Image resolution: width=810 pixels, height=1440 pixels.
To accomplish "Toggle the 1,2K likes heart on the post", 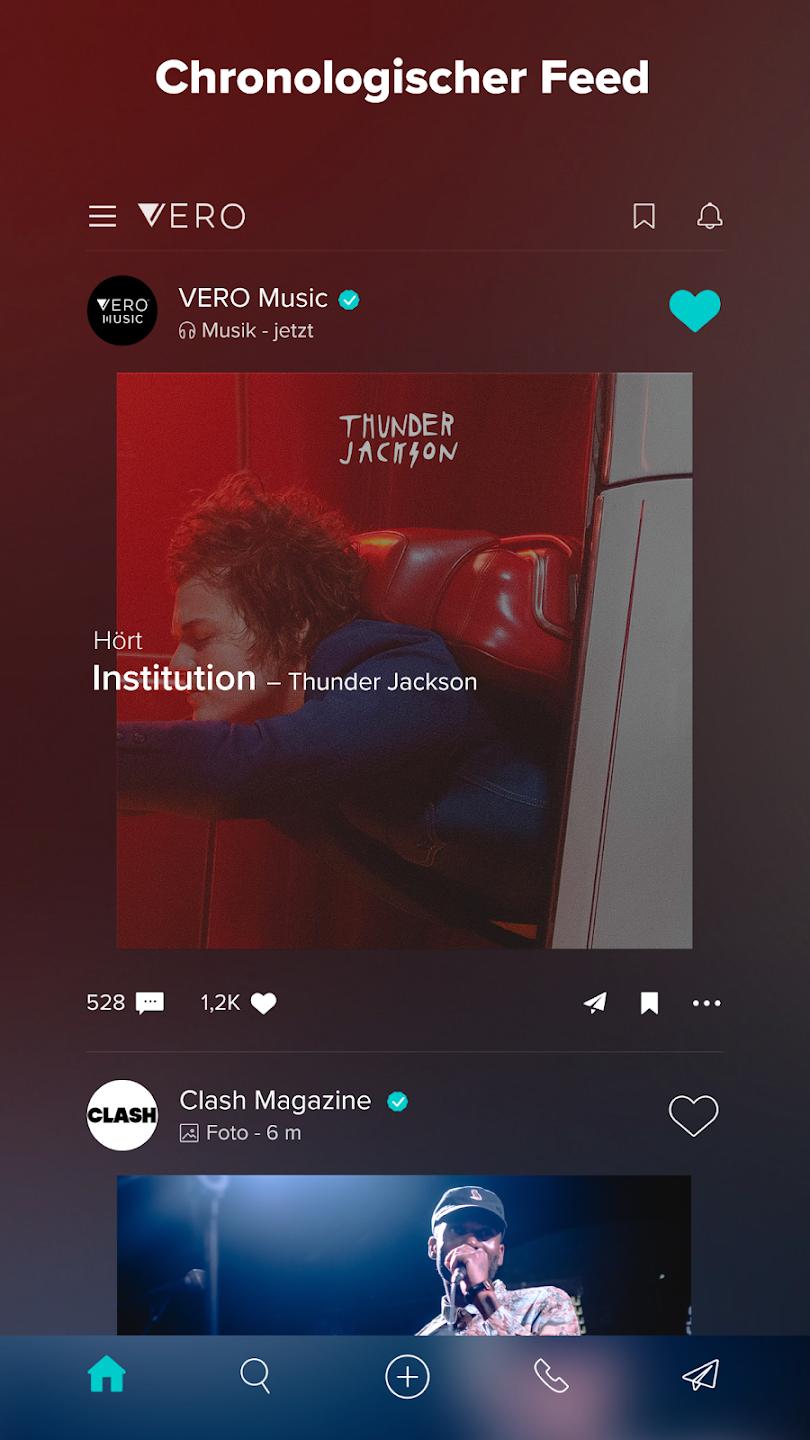I will click(264, 1003).
